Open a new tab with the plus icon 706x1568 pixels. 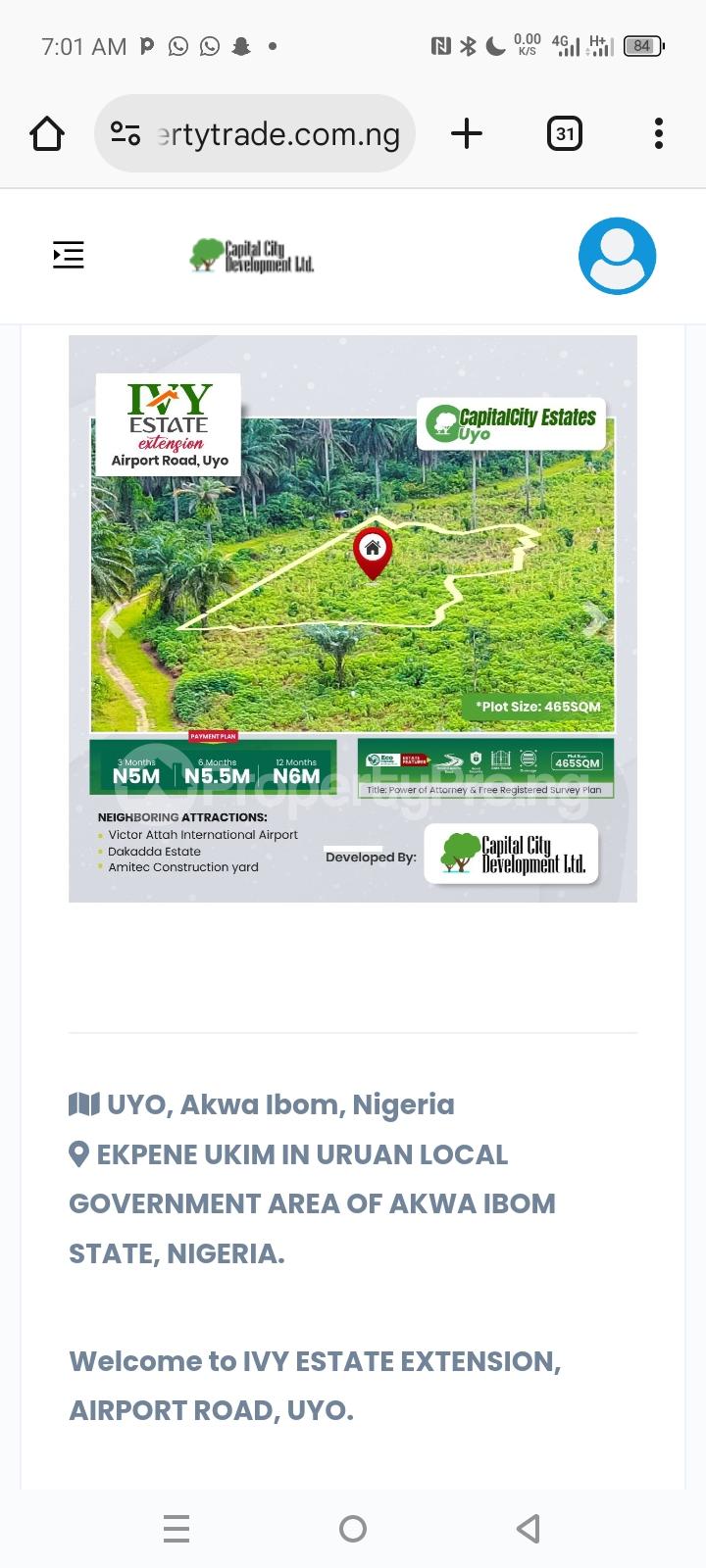tap(467, 133)
